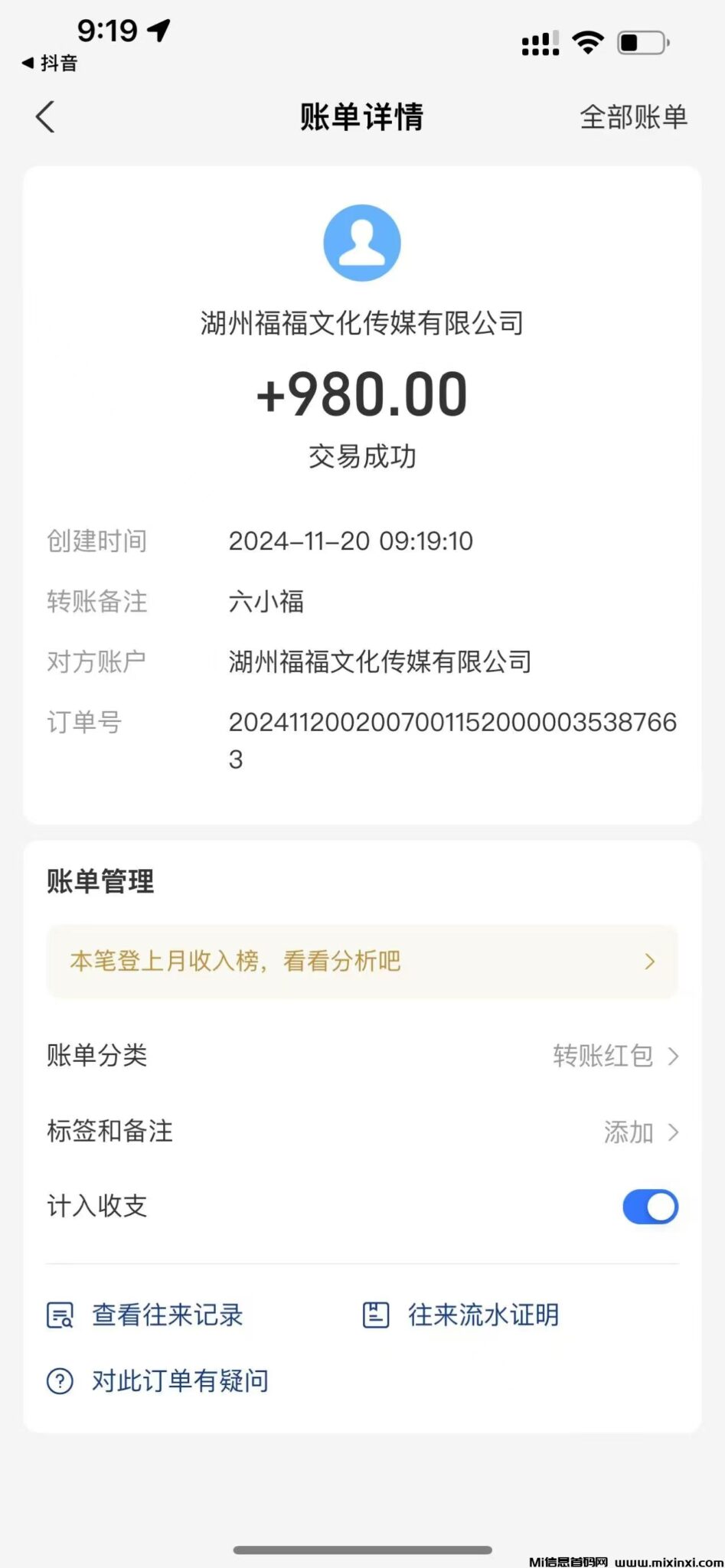The image size is (725, 1568).
Task: Disable the 计入收支 toggle
Action: coord(650,1207)
